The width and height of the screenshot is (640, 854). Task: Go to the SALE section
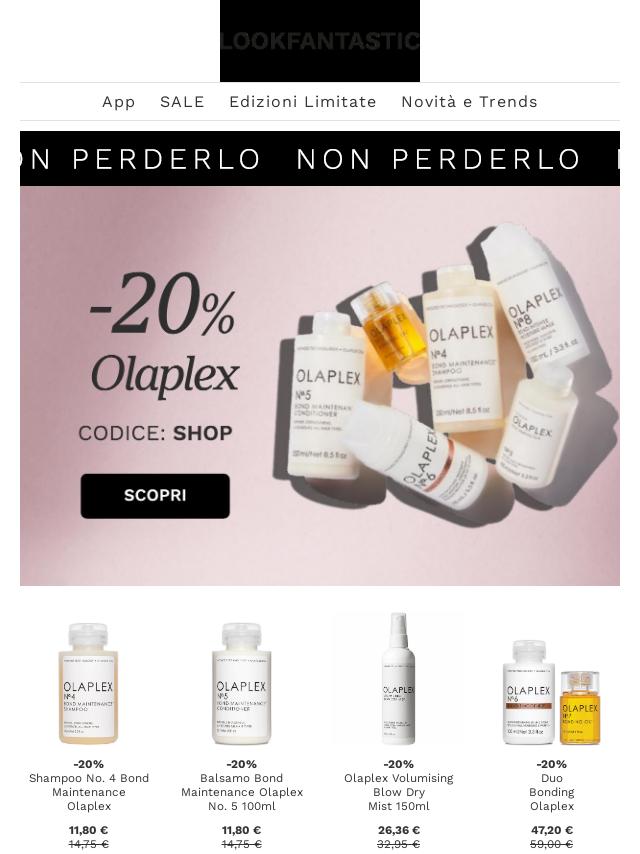pyautogui.click(x=182, y=102)
